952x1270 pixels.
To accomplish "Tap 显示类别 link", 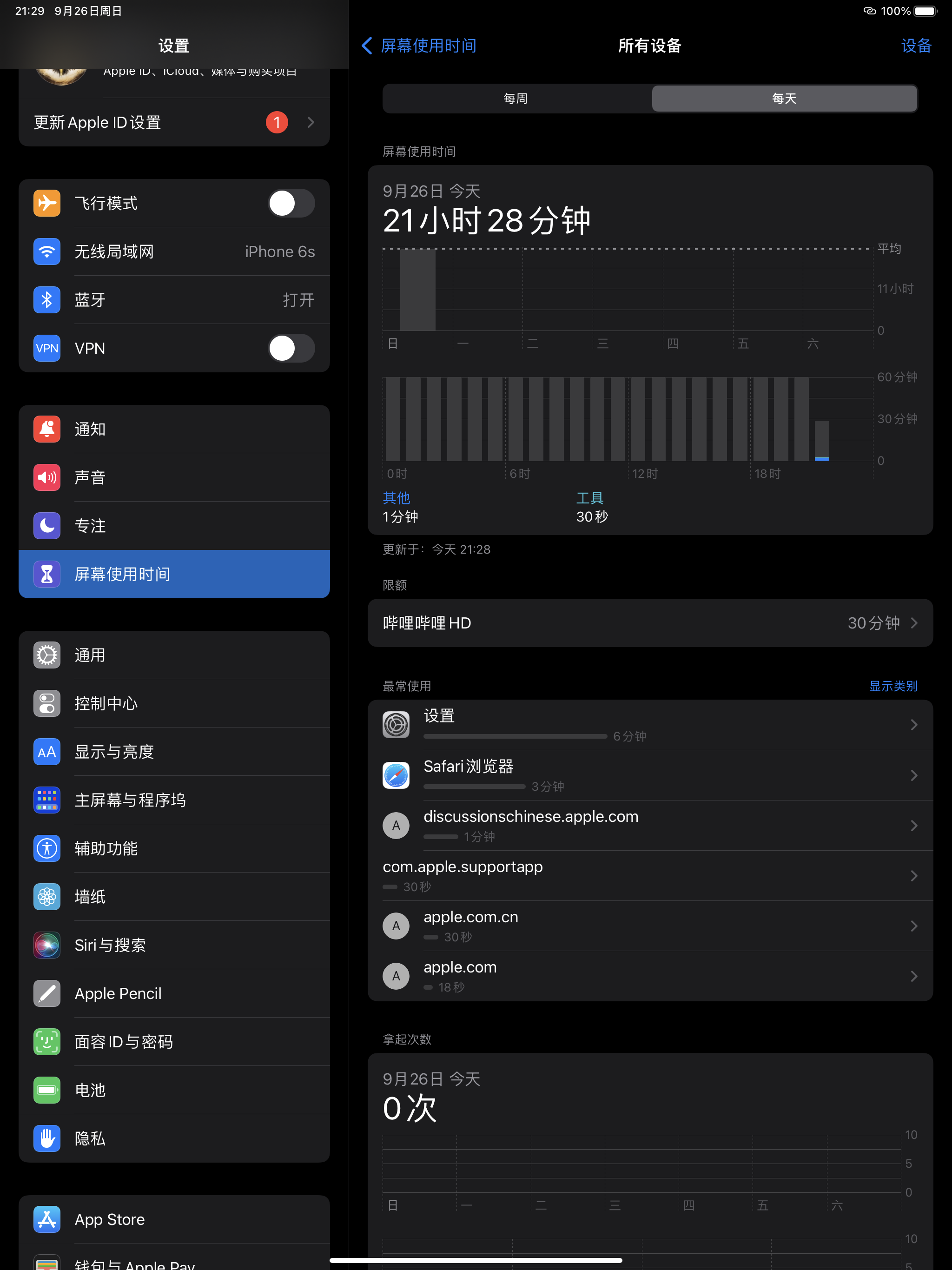I will (892, 686).
